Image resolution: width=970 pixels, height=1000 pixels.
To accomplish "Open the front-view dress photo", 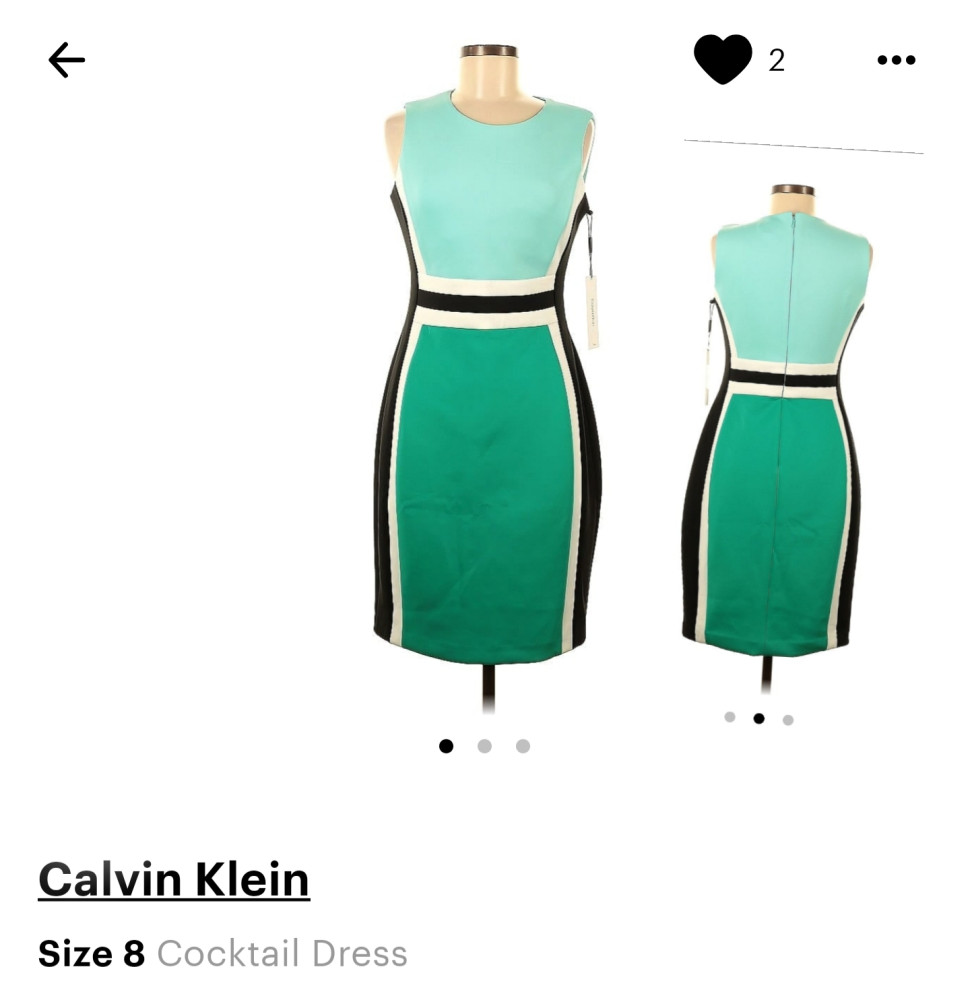I will (x=487, y=380).
